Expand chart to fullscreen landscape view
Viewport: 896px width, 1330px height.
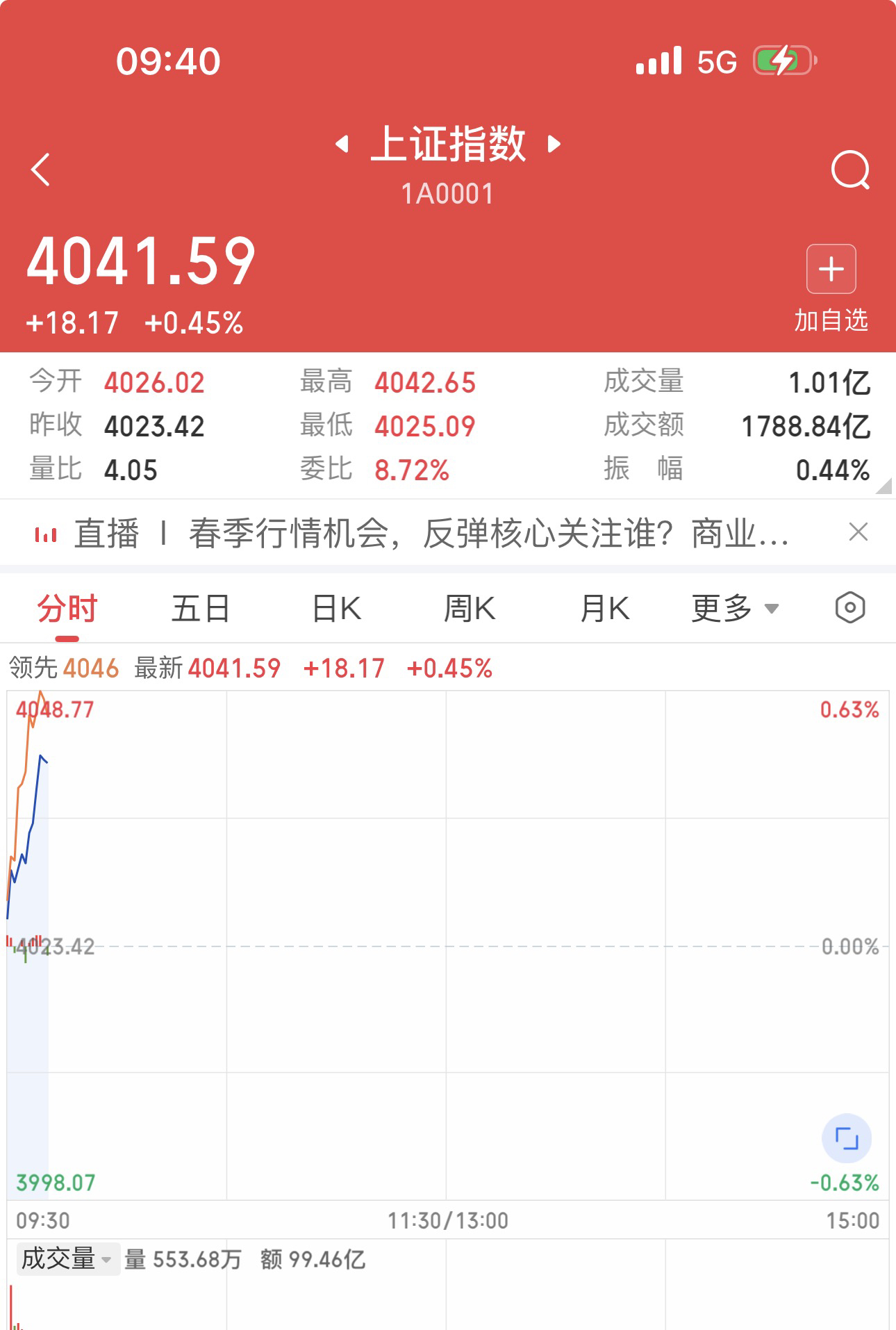[847, 1138]
